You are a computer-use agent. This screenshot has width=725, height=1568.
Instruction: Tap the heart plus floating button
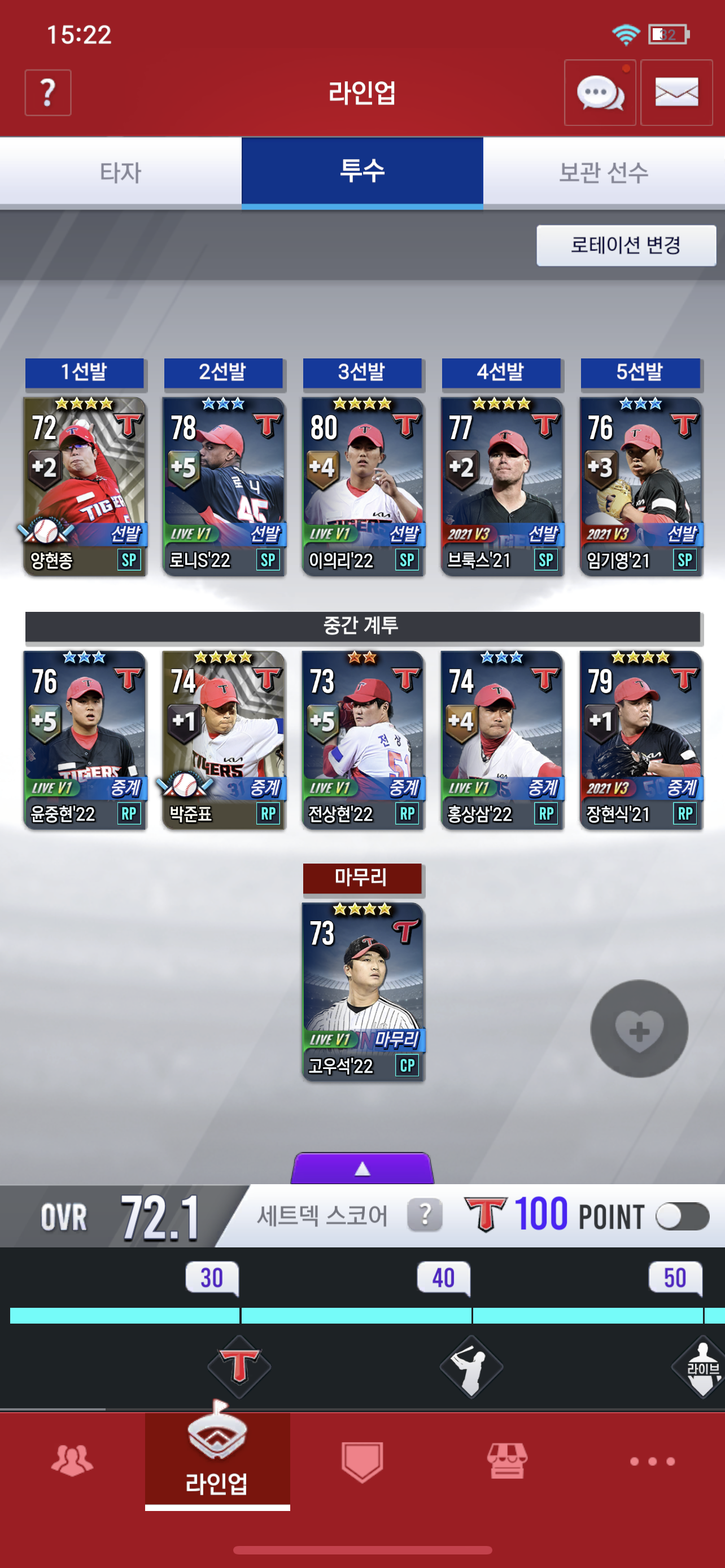click(x=639, y=1028)
